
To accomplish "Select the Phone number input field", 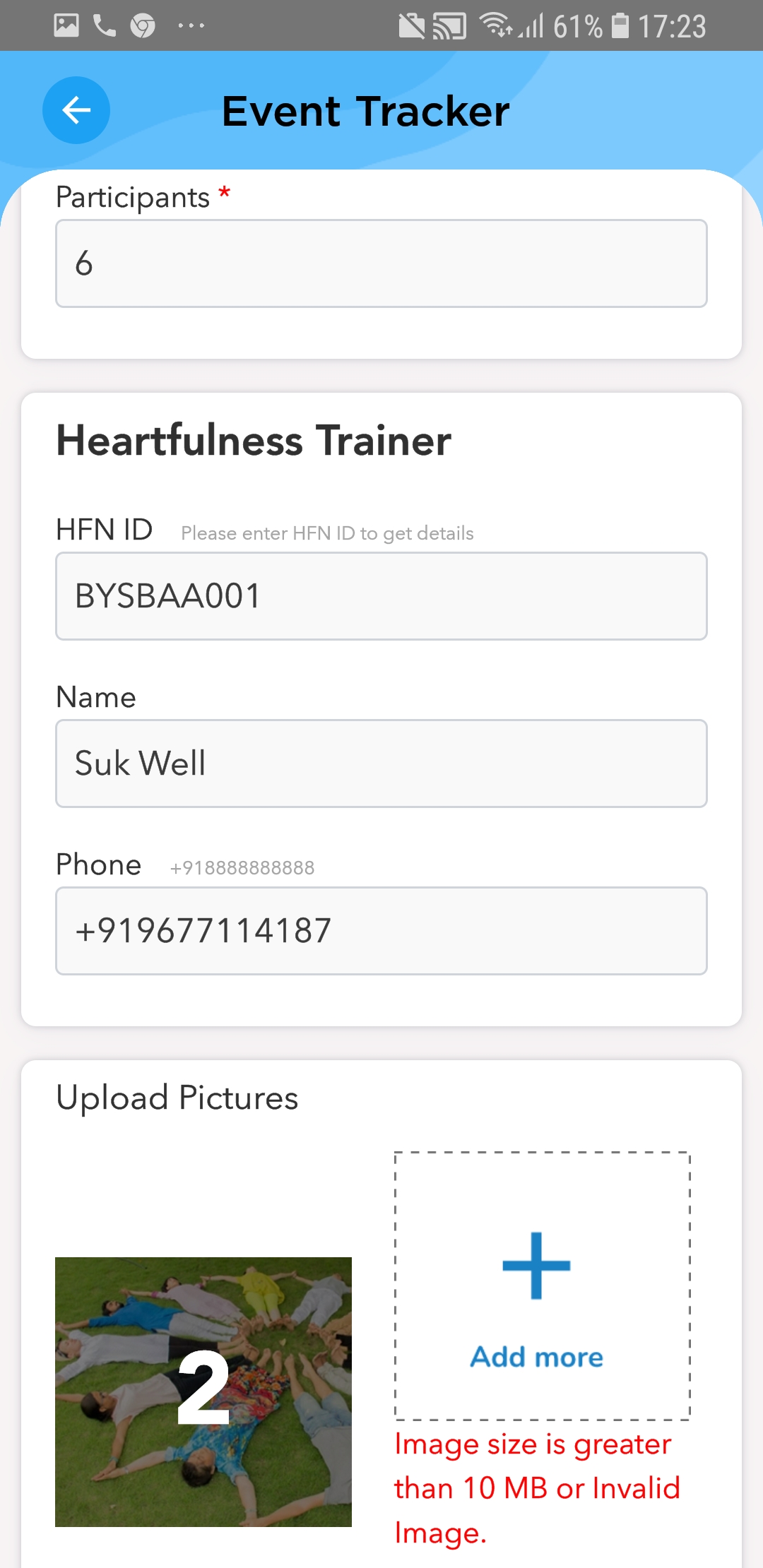I will pyautogui.click(x=381, y=931).
